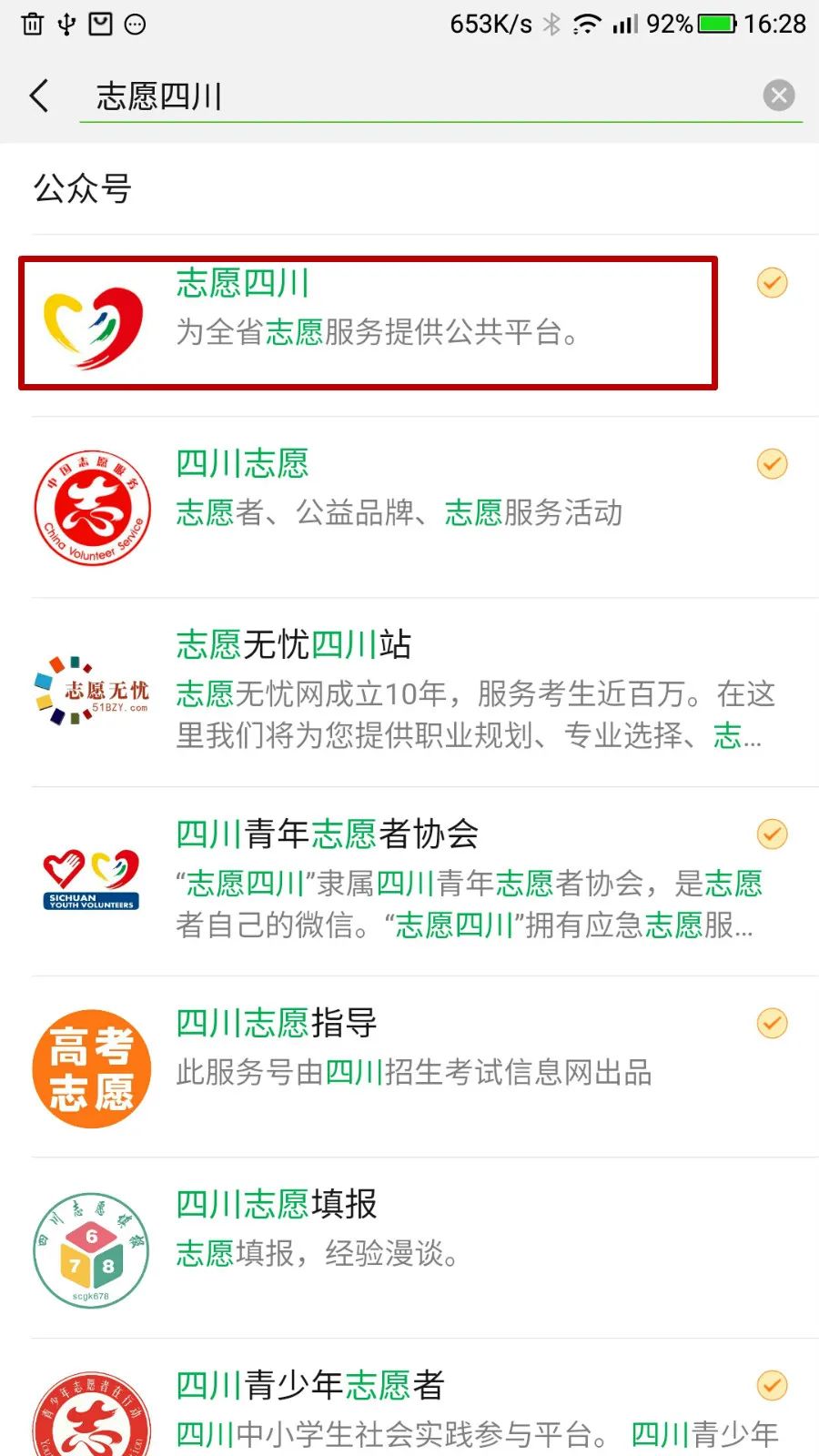Viewport: 819px width, 1456px height.
Task: Open 四川青年志愿者协会 account
Action: [409, 882]
